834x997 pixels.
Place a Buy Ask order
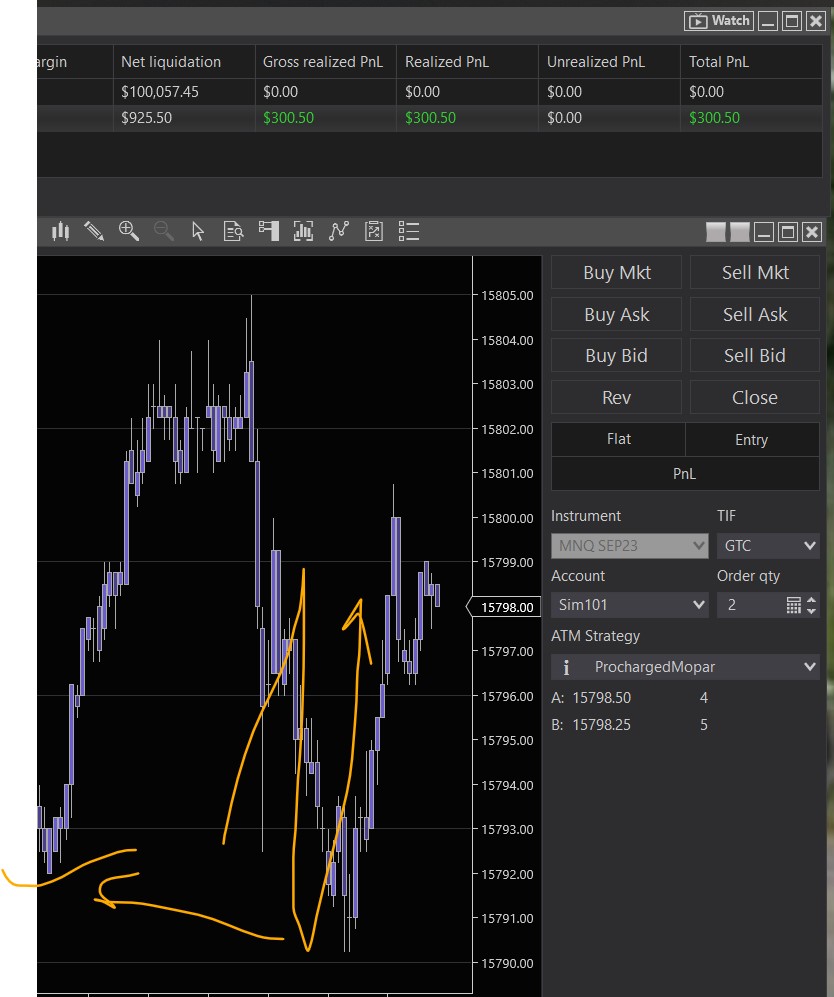616,315
